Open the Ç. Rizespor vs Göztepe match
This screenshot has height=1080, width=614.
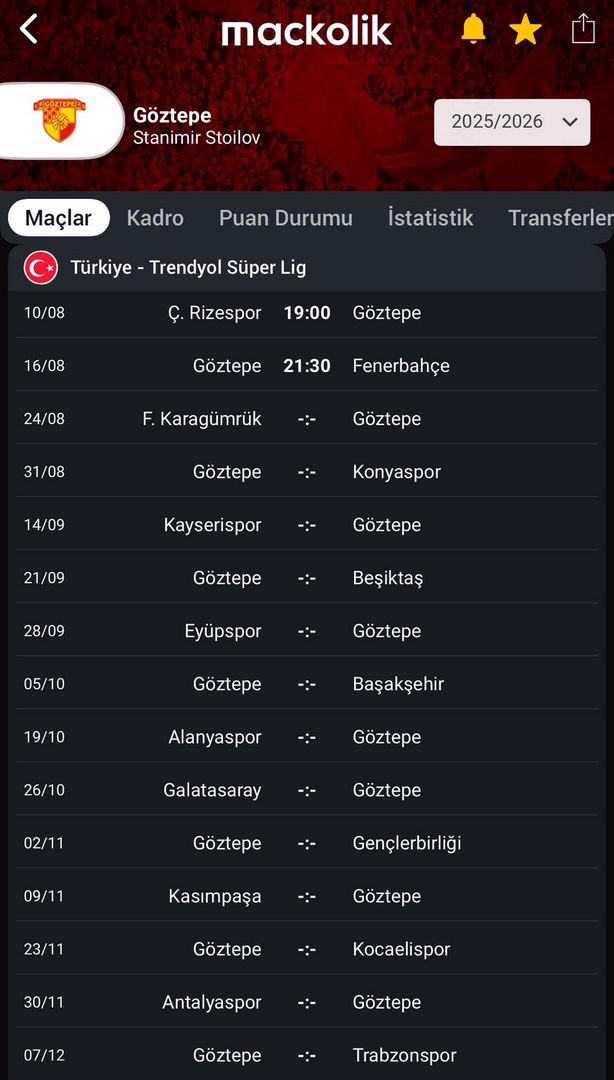tap(307, 313)
